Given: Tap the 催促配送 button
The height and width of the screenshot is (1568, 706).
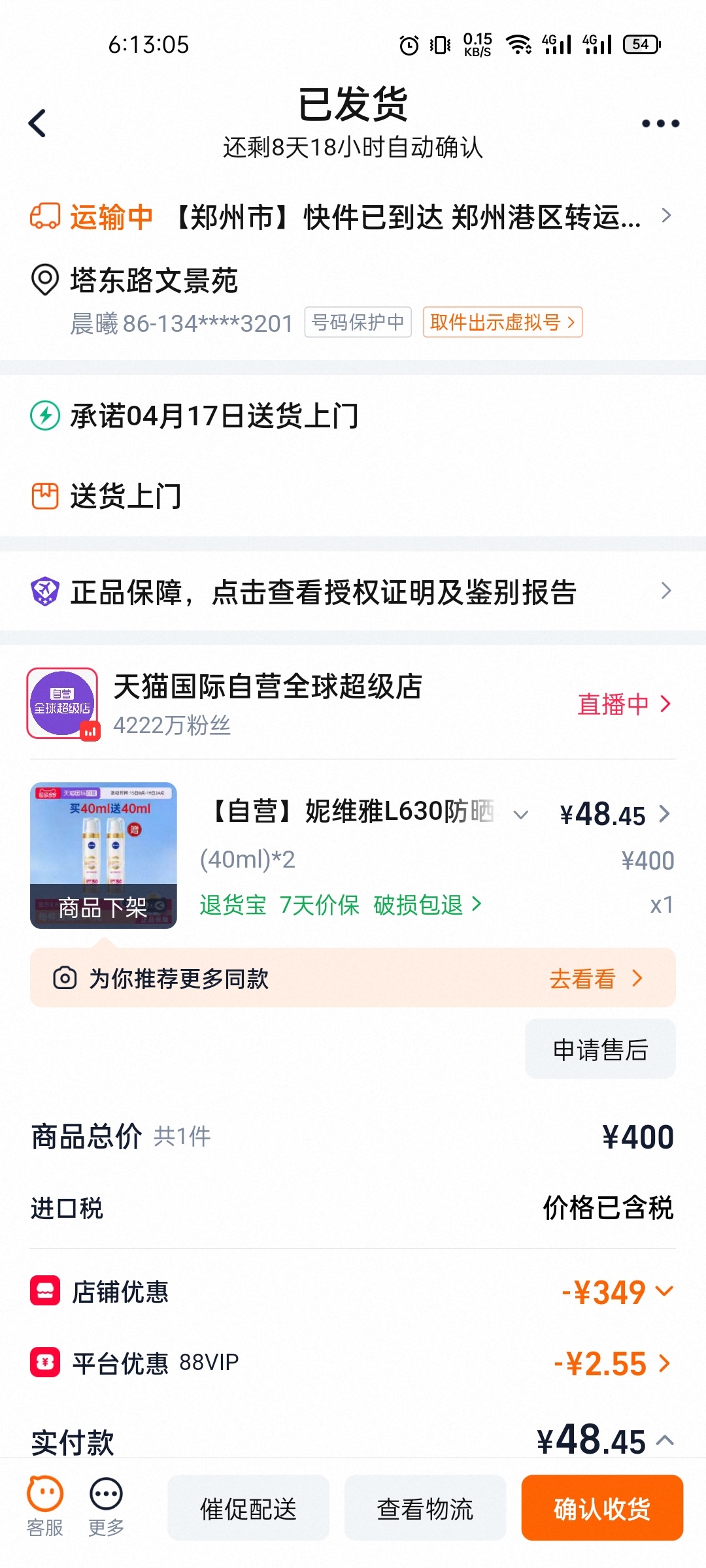Looking at the screenshot, I should click(x=248, y=1509).
